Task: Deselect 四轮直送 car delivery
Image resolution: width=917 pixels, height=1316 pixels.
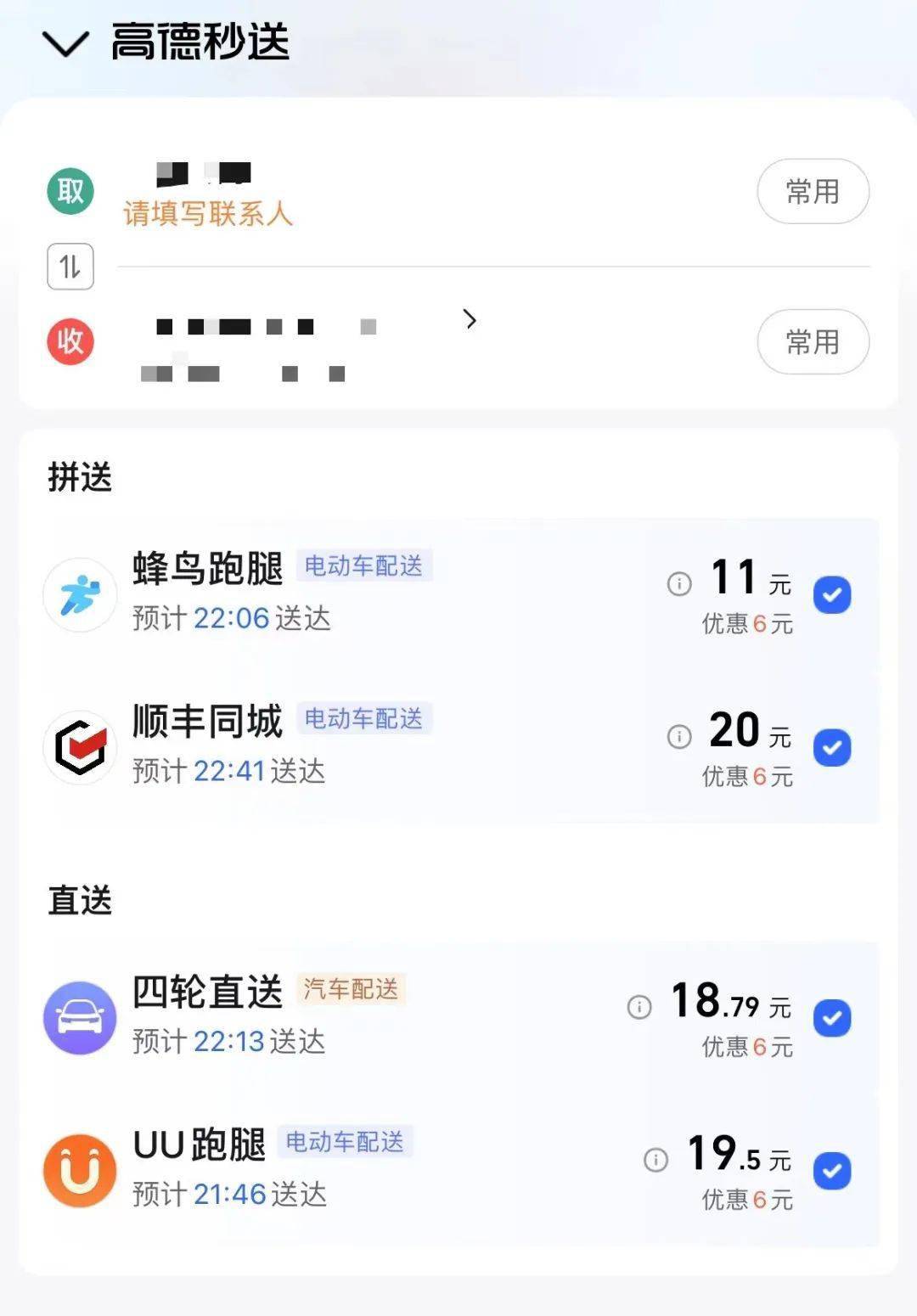Action: [x=832, y=1017]
